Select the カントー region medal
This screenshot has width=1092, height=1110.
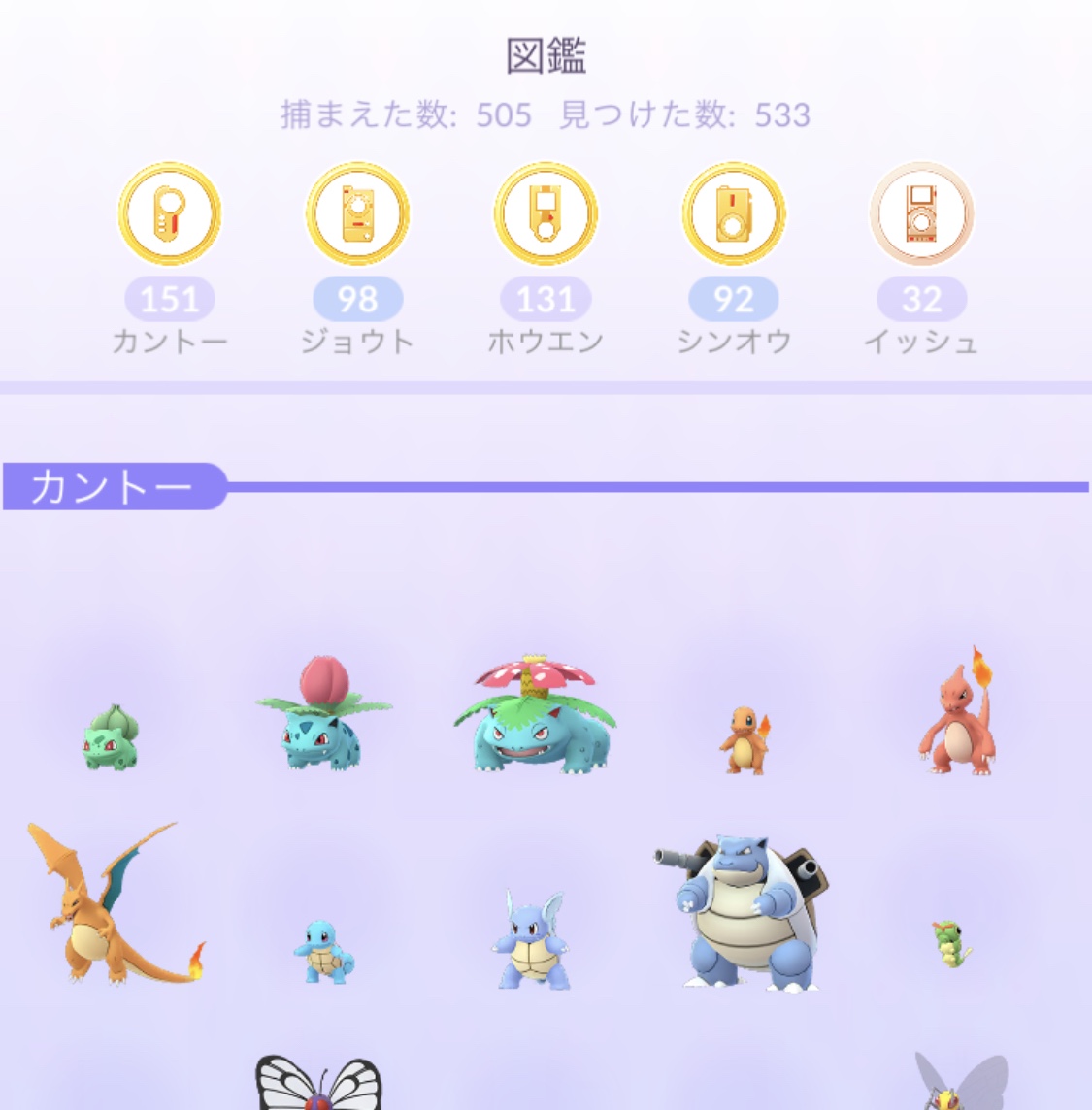tap(170, 214)
